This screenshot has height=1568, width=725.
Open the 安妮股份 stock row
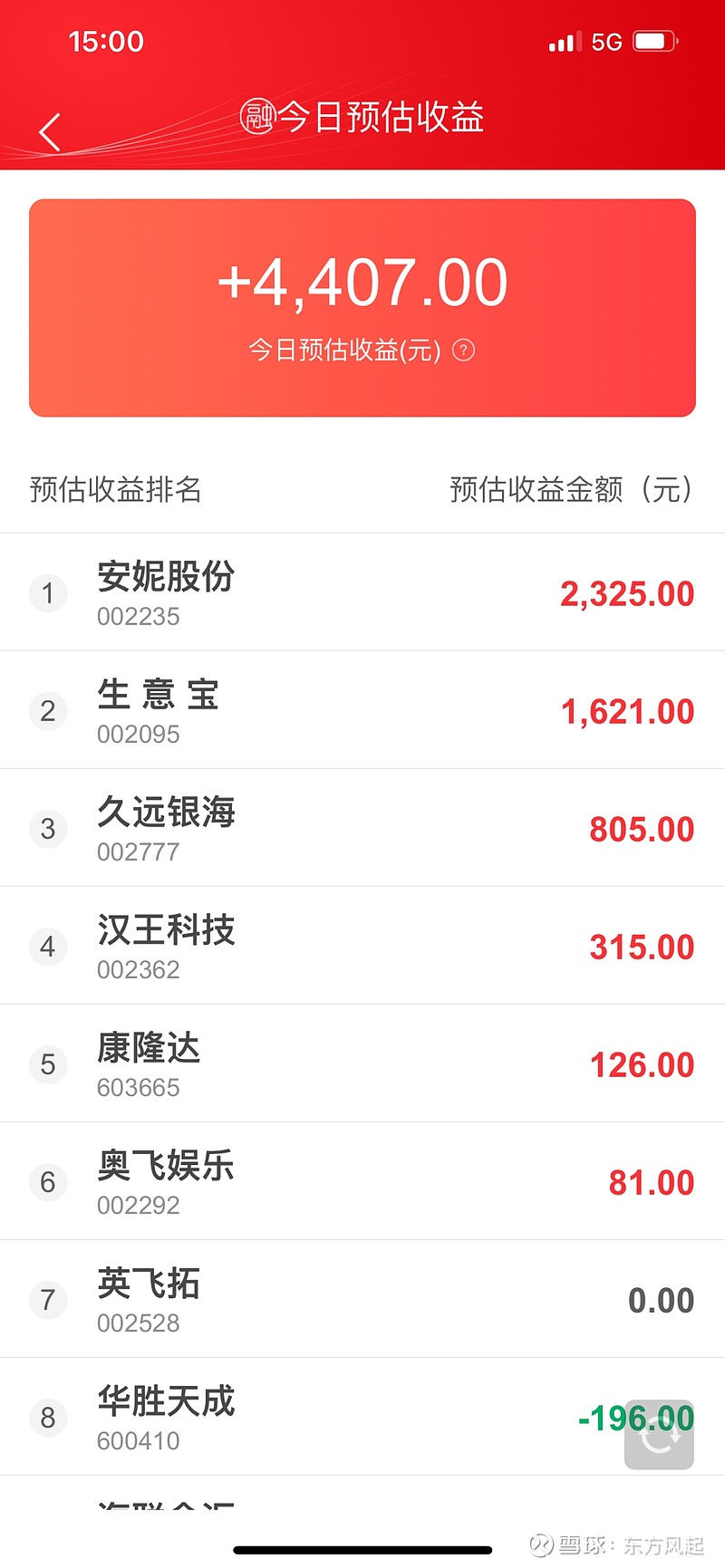[x=362, y=592]
